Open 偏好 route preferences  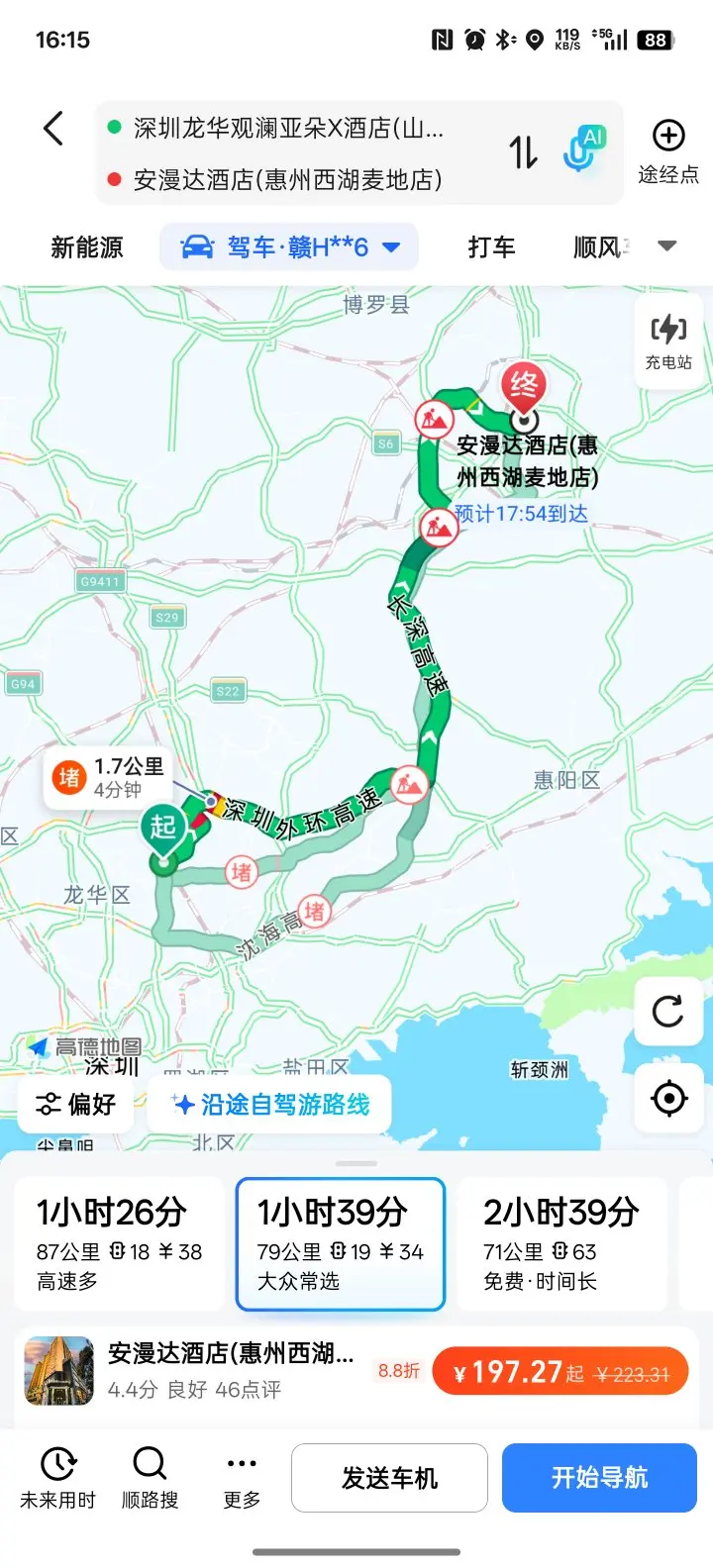click(x=75, y=1104)
